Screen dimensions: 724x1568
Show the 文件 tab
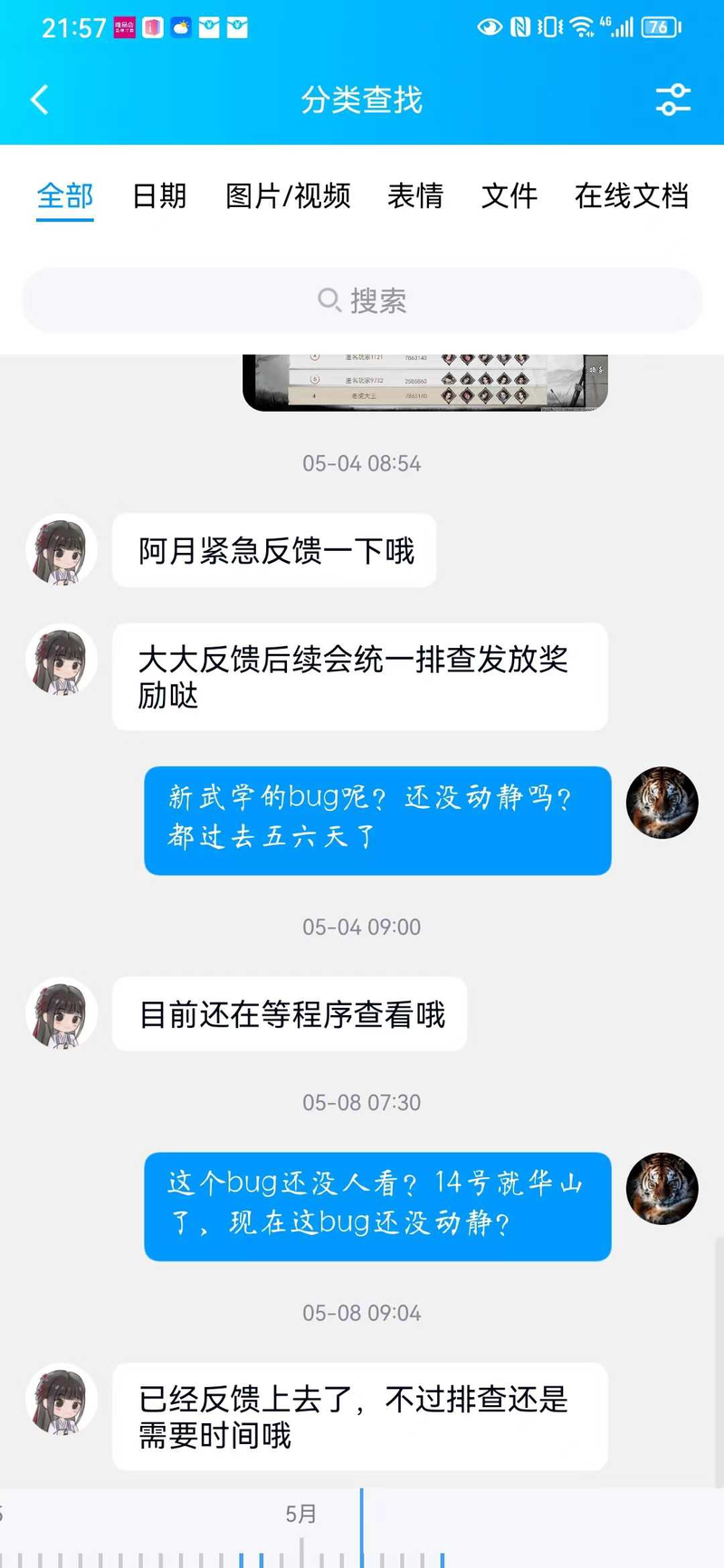click(510, 195)
